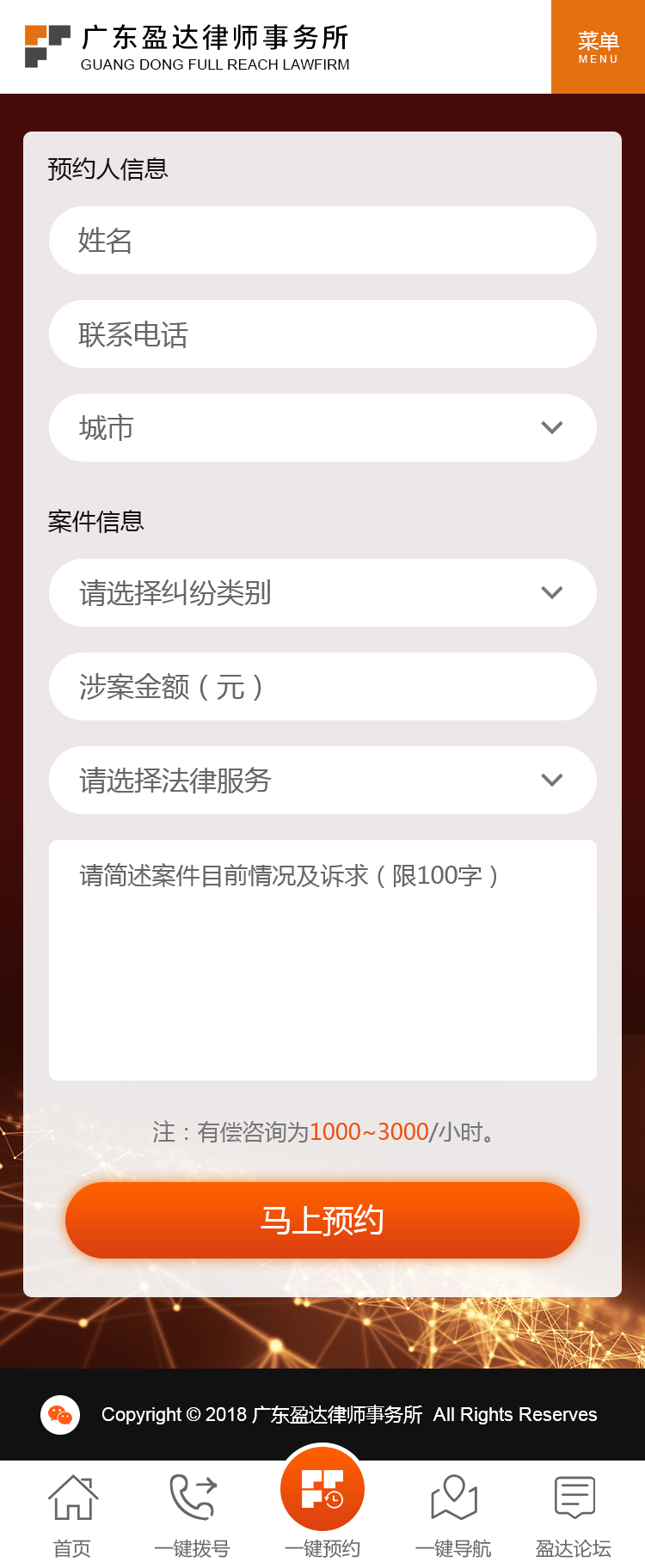Viewport: 645px width, 1568px height.
Task: Select the 一键拨号 call tab
Action: click(x=193, y=1515)
